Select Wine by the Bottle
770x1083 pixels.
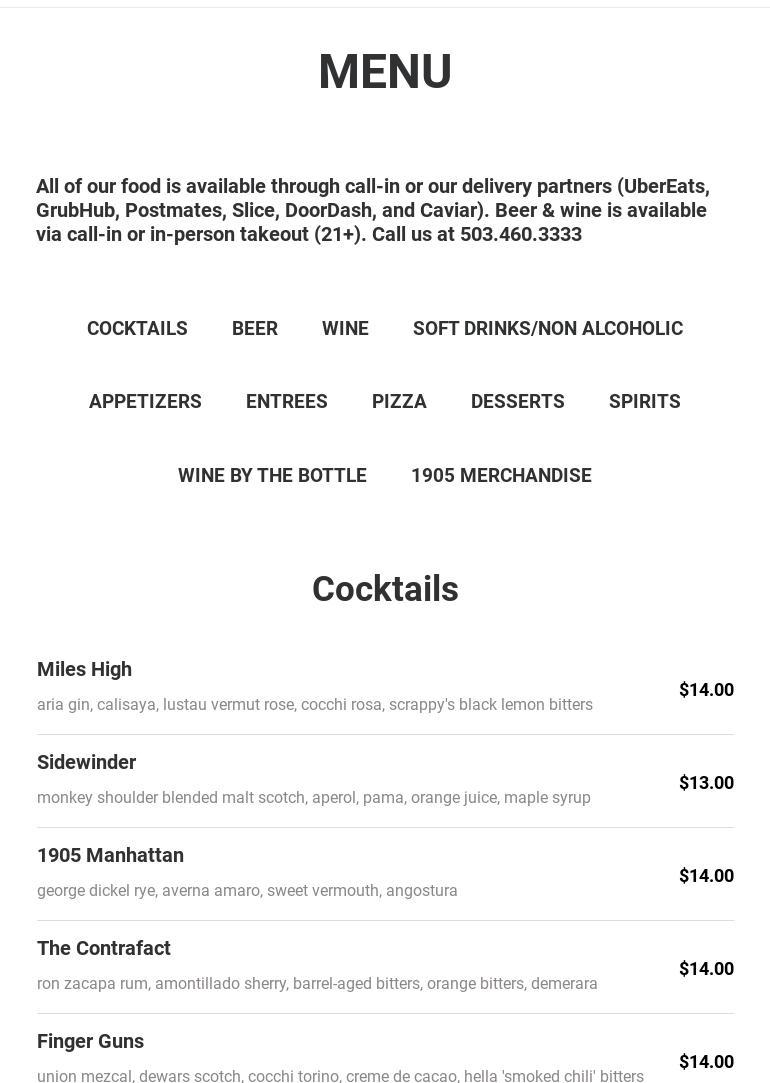[272, 475]
